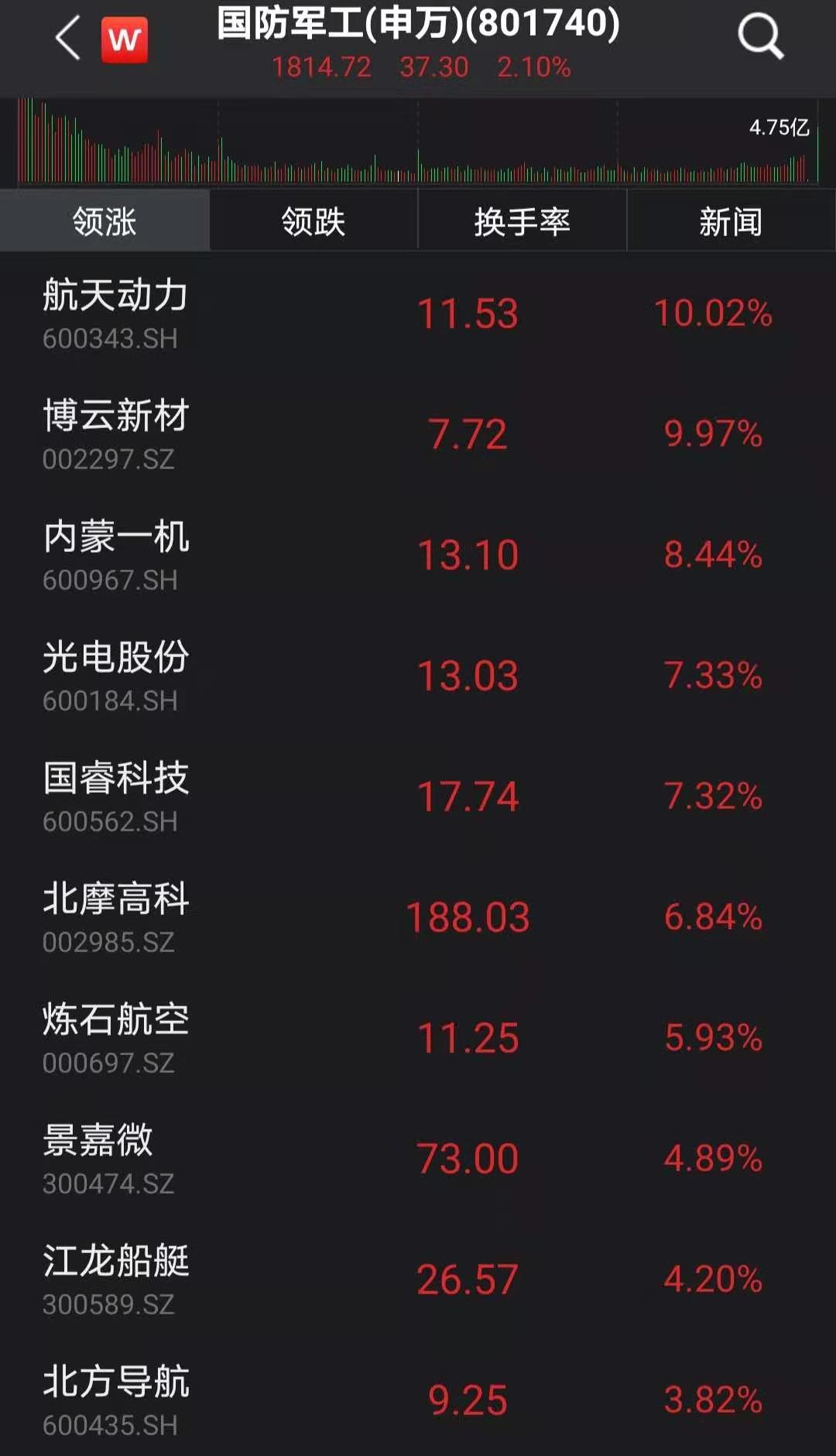Open the search magnifier icon
This screenshot has height=1456, width=836.
[x=760, y=36]
